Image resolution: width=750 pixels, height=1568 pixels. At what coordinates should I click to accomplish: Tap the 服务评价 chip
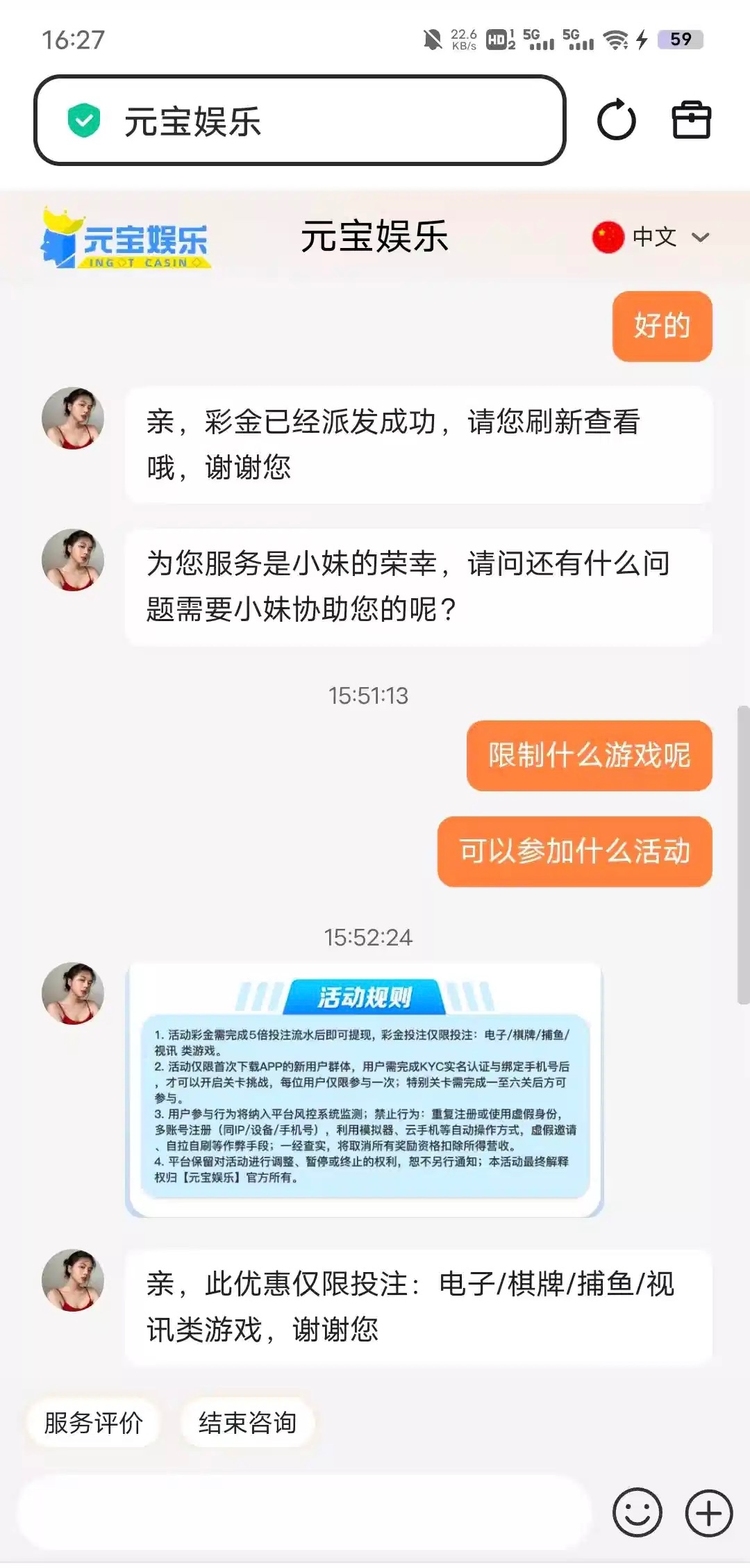click(94, 1423)
